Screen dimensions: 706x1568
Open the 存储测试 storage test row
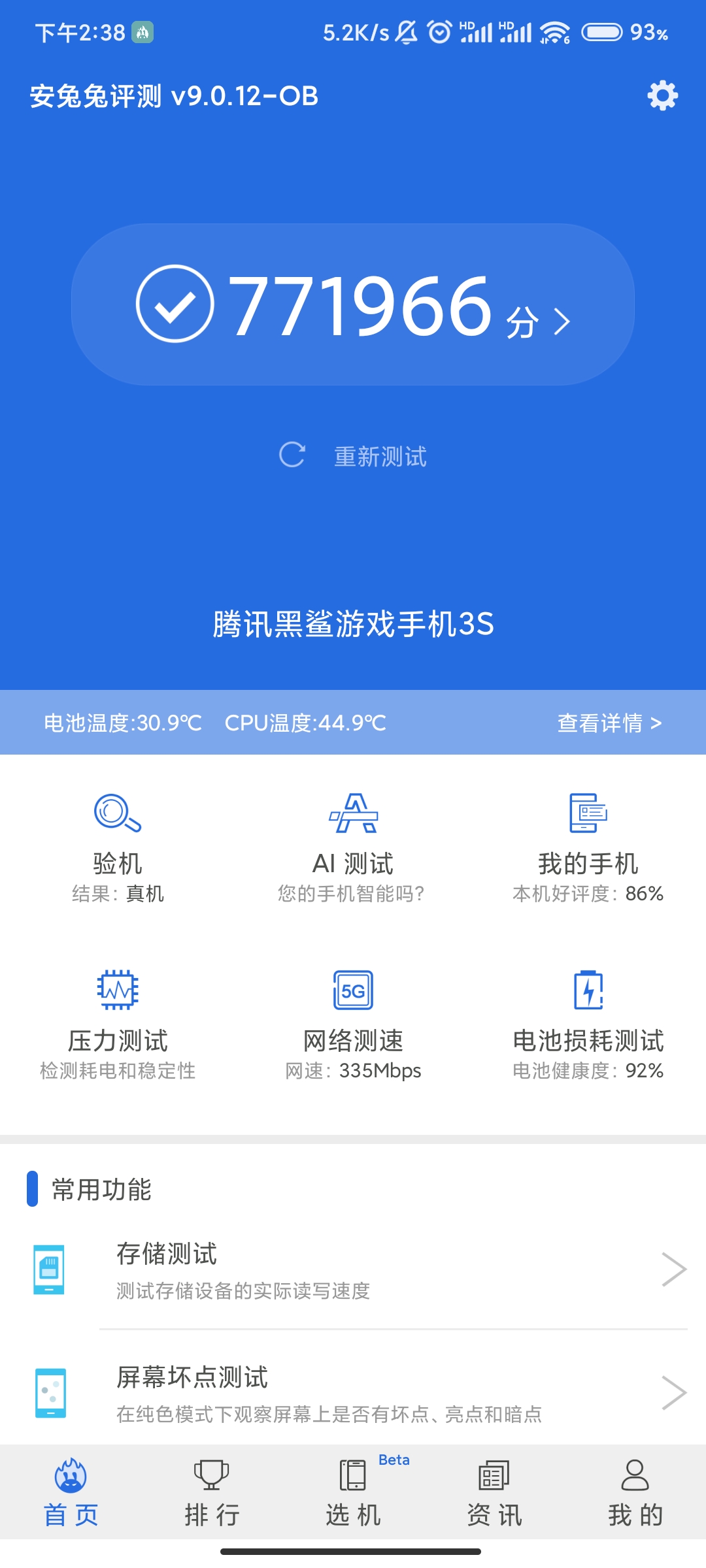(353, 1269)
